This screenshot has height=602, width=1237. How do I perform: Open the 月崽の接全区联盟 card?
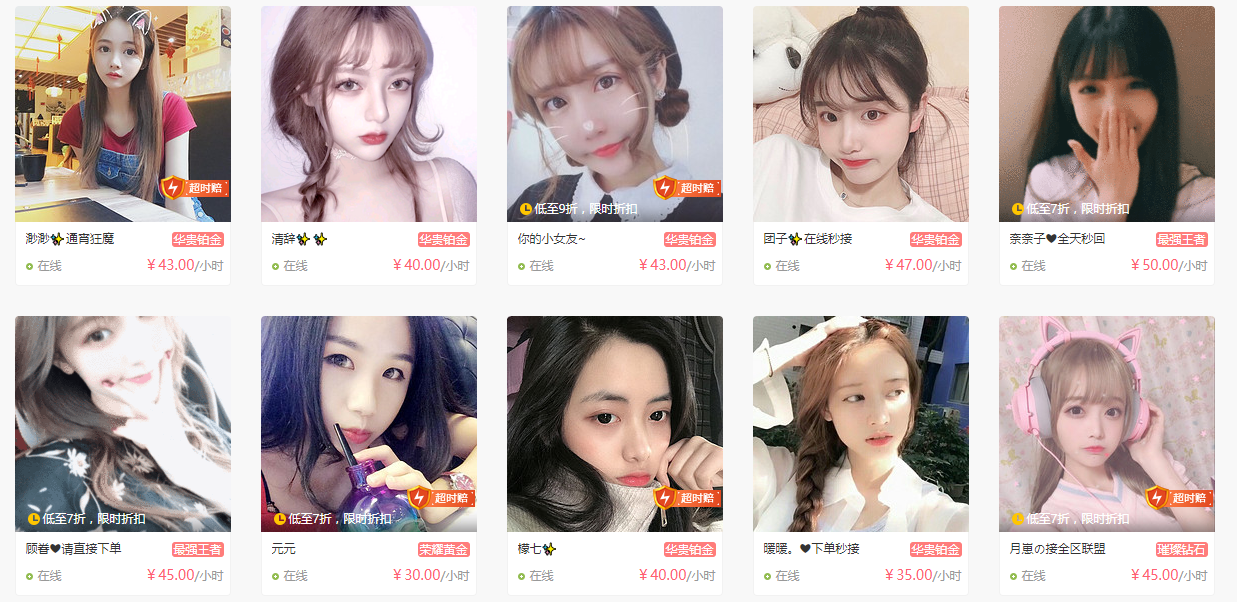point(1106,425)
